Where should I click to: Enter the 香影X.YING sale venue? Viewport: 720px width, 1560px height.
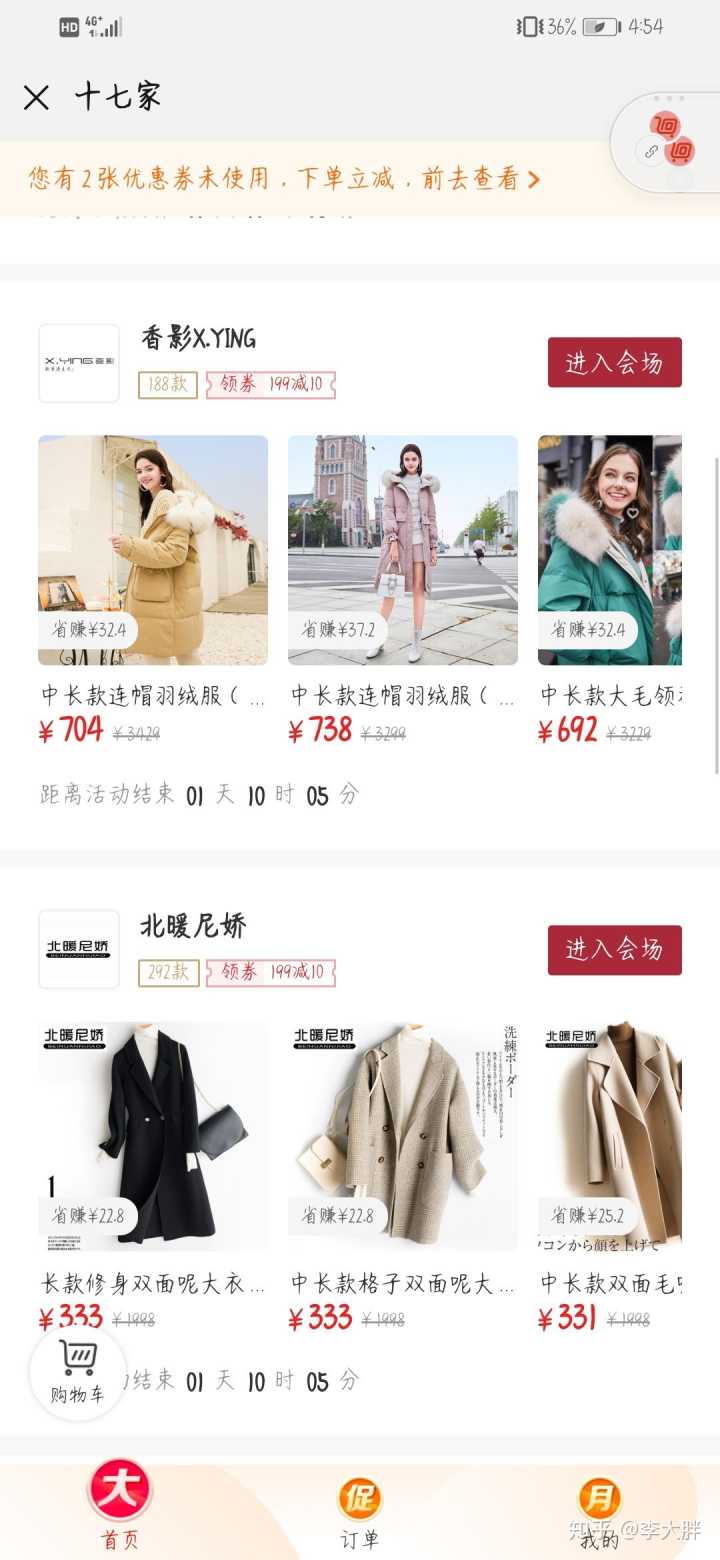pyautogui.click(x=614, y=362)
